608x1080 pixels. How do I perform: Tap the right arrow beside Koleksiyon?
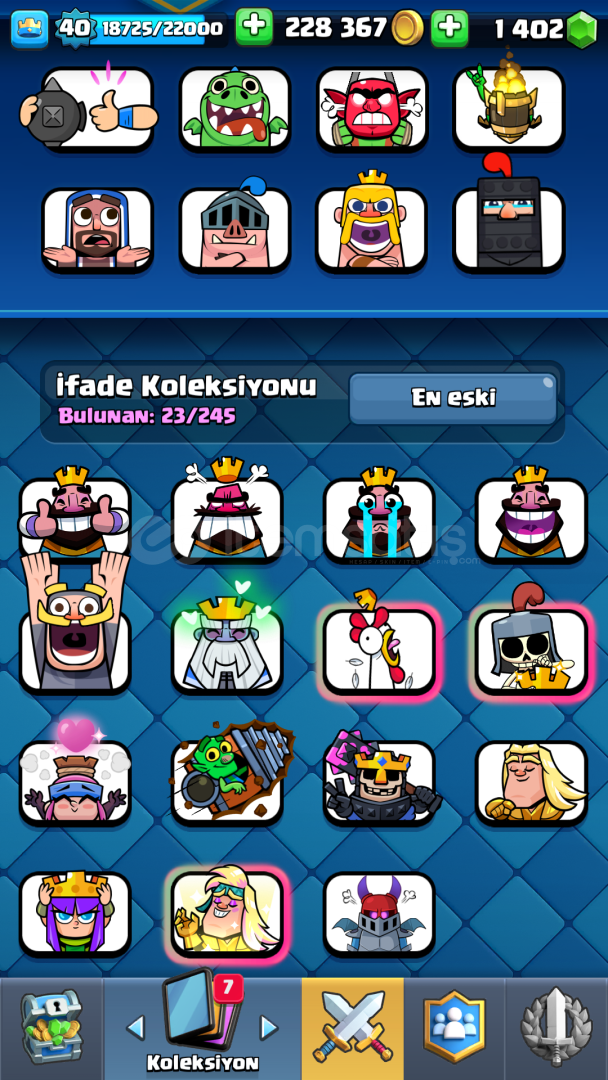pyautogui.click(x=268, y=1028)
